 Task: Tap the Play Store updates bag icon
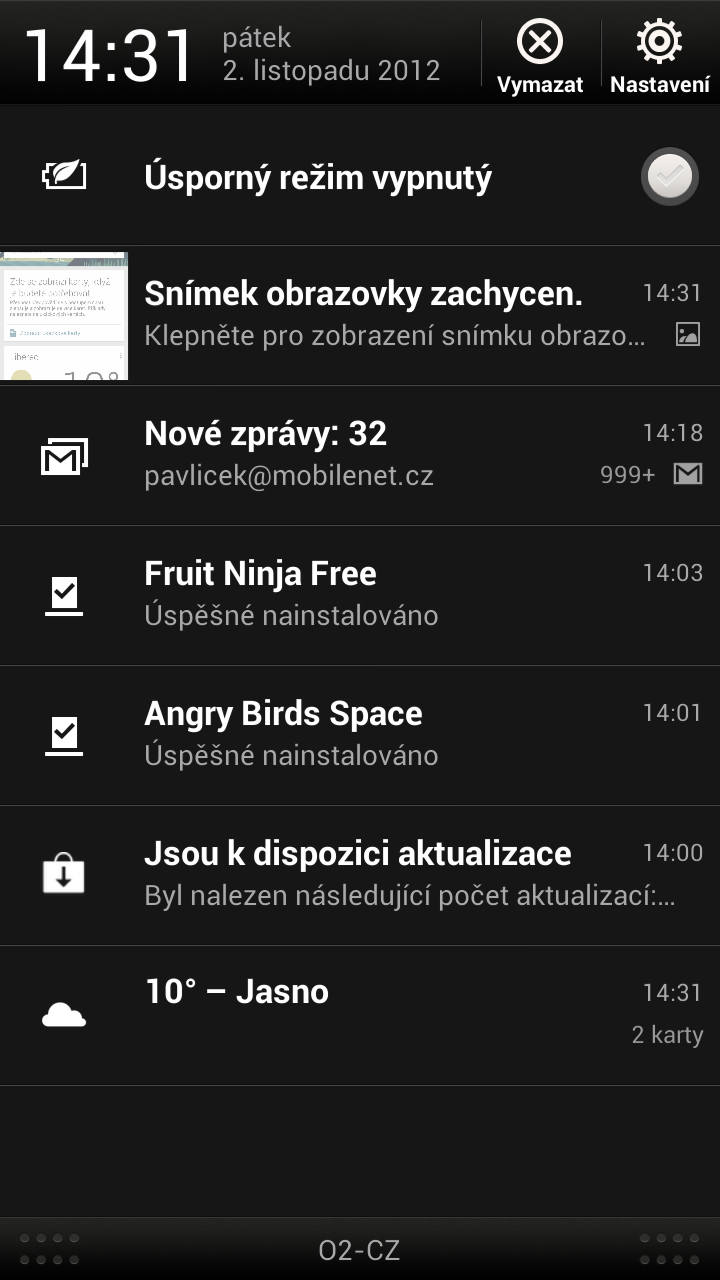64,875
